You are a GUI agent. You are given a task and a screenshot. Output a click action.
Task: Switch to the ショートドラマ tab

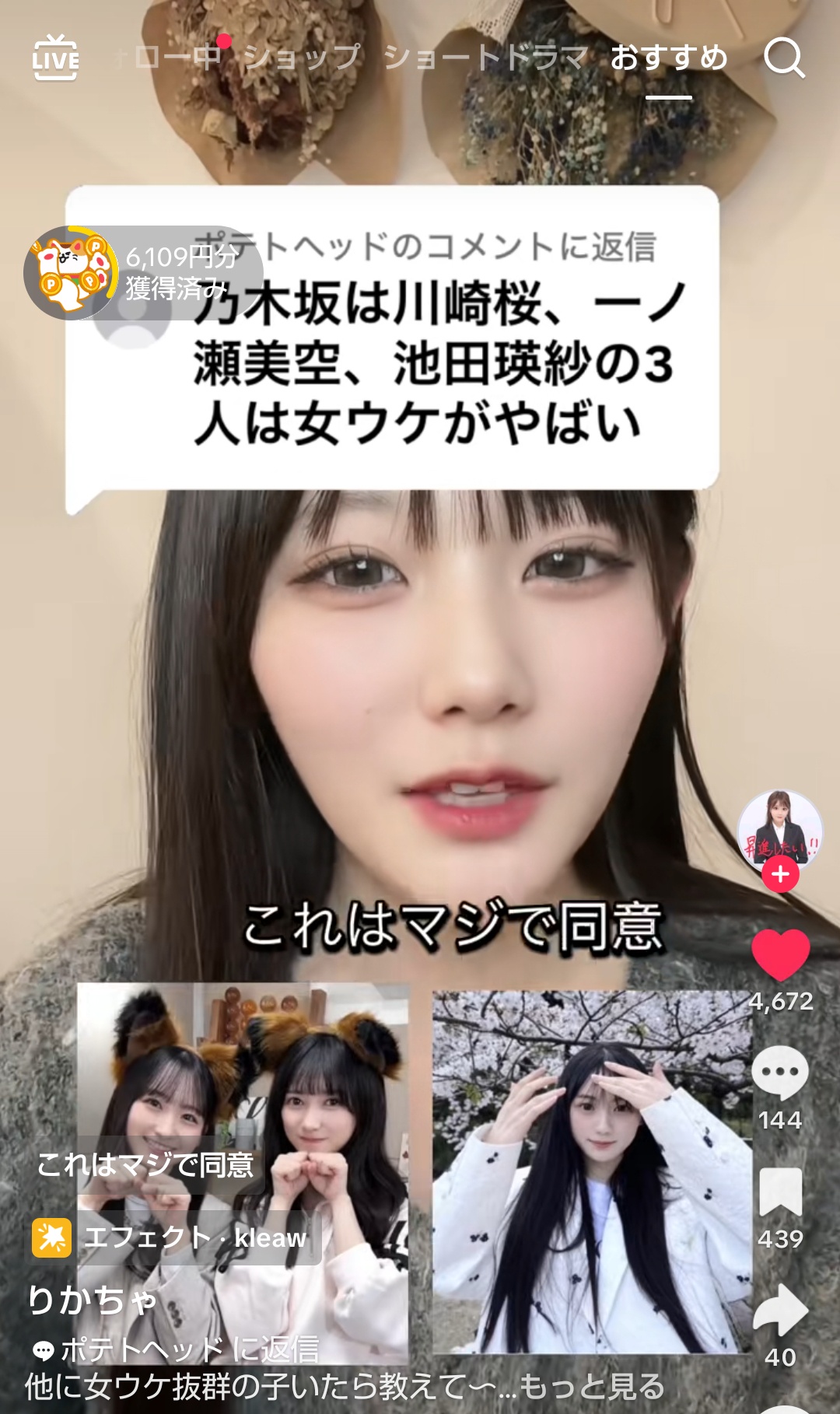pyautogui.click(x=485, y=58)
